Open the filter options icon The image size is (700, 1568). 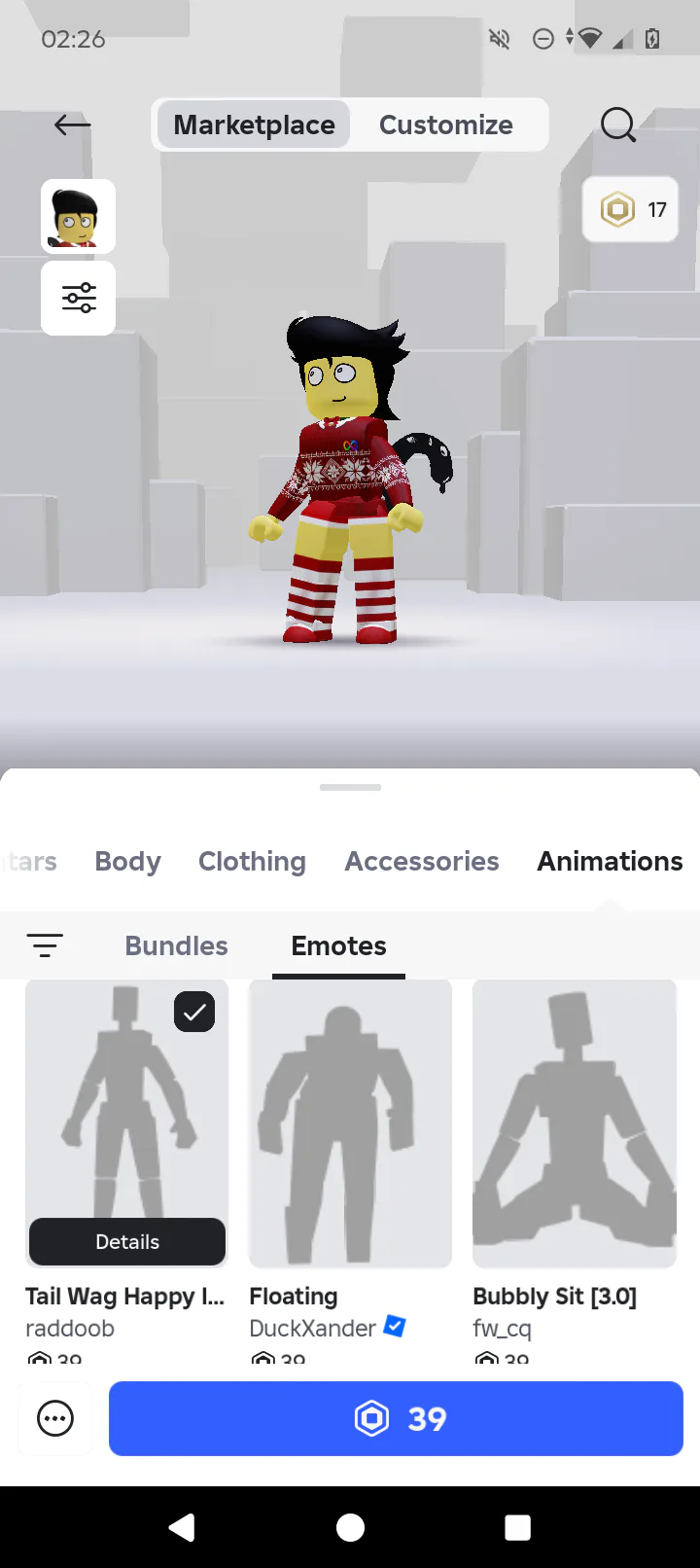45,945
